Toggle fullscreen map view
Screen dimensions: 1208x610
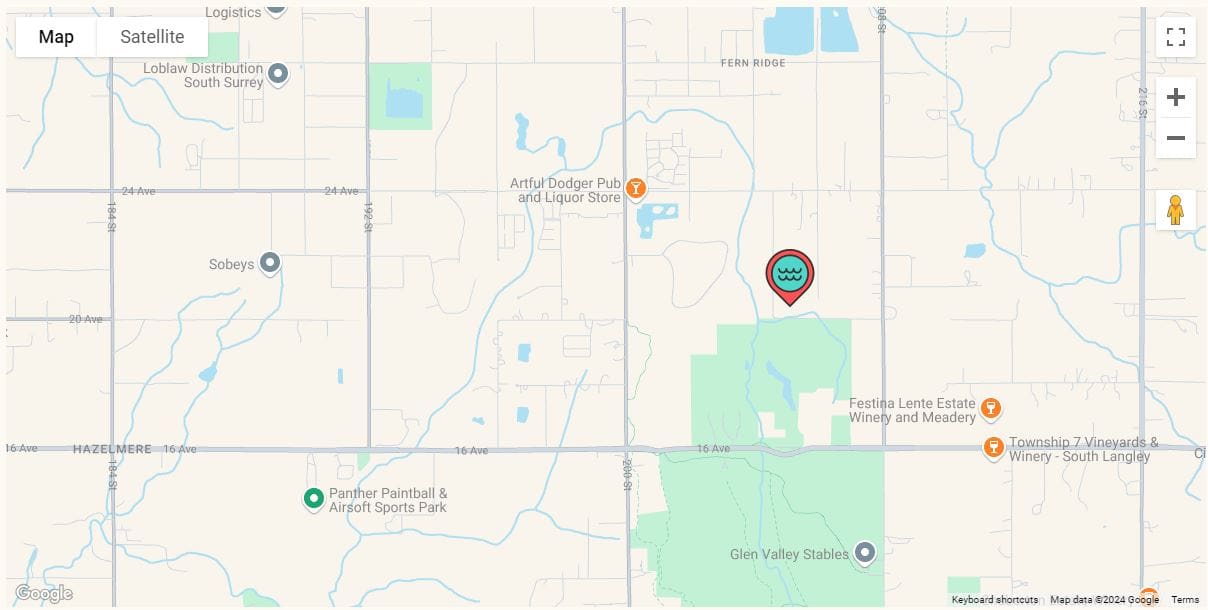click(1175, 38)
